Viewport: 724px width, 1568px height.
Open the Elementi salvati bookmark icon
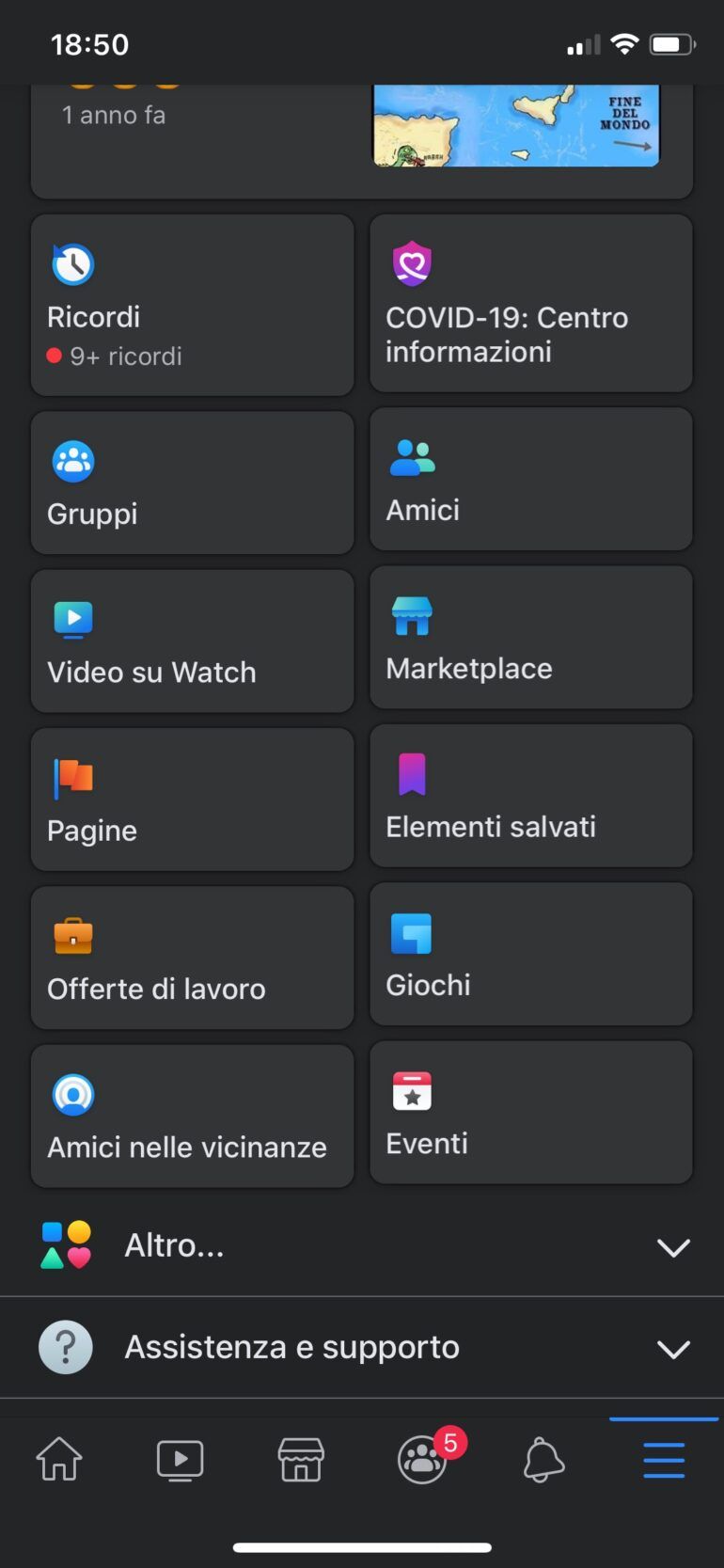(x=410, y=774)
